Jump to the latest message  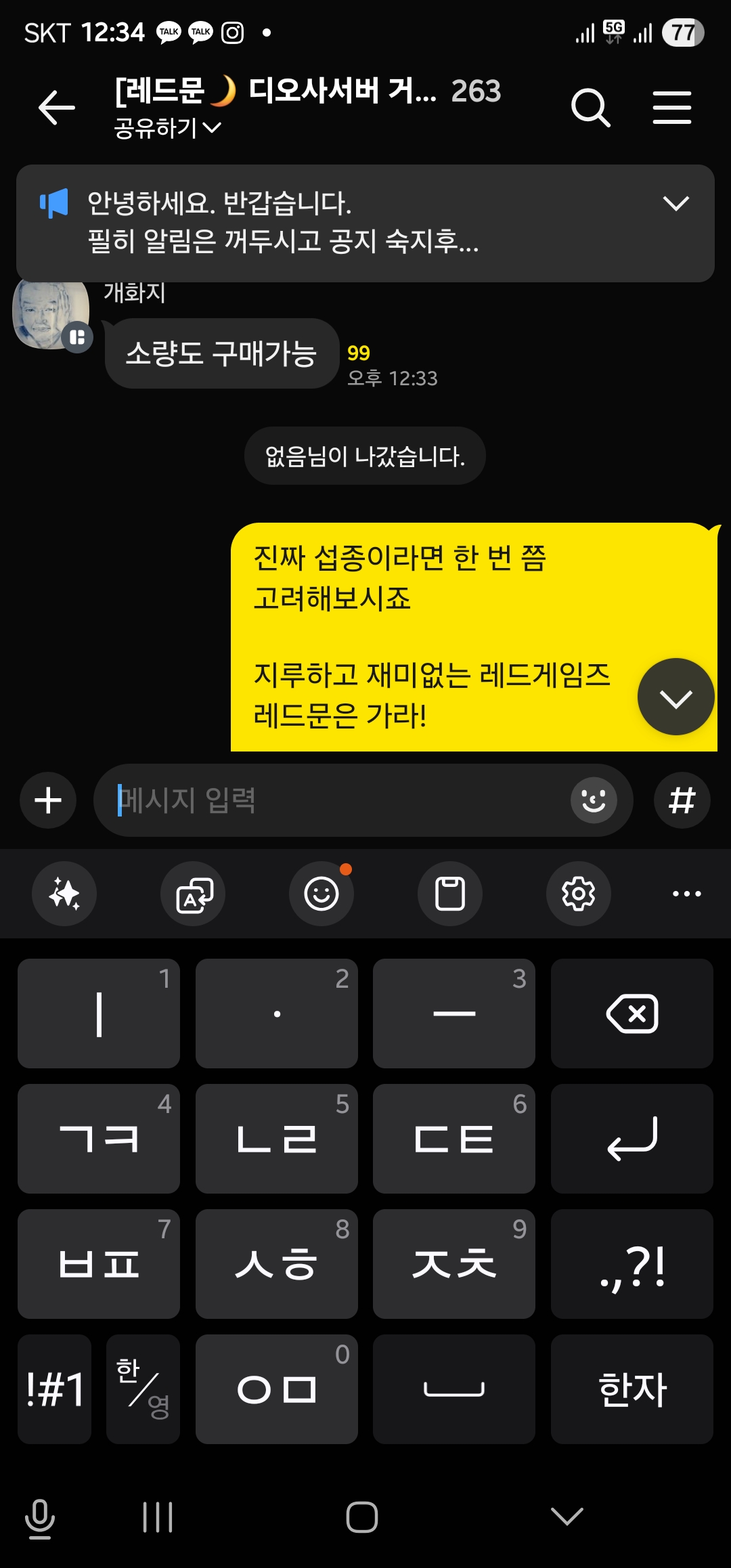click(x=675, y=697)
